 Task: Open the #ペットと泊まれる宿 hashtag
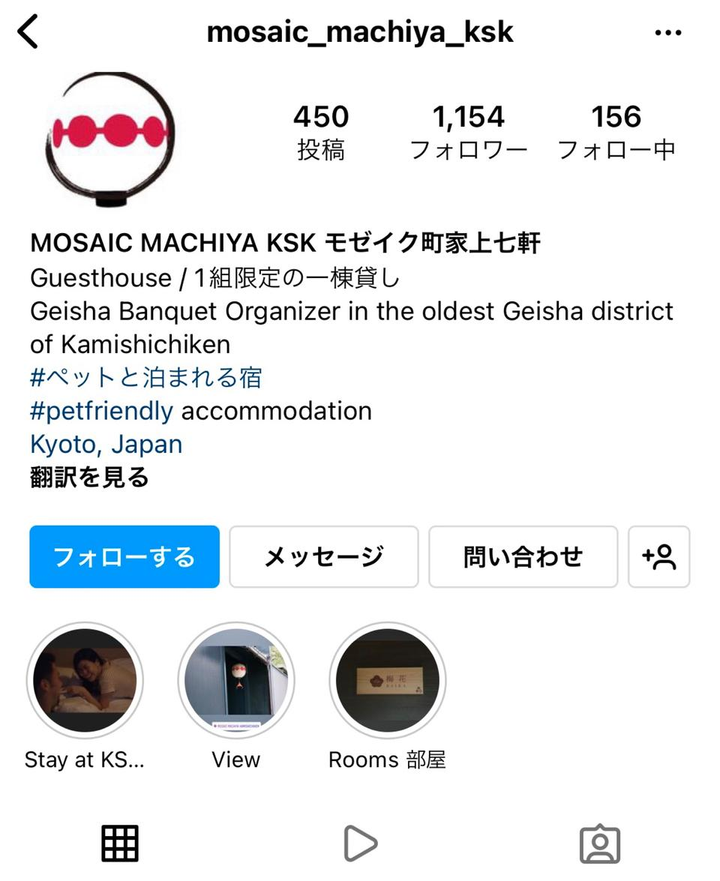(146, 377)
